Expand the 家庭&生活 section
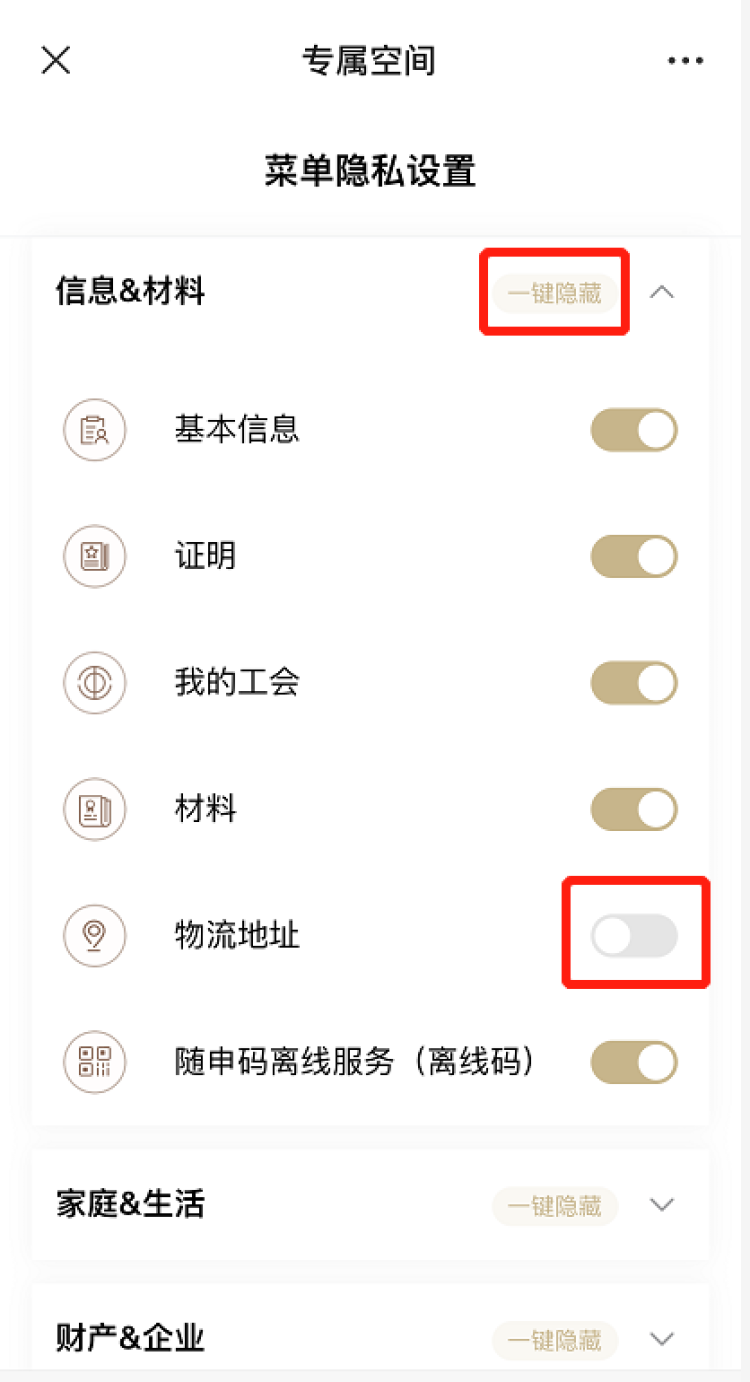Viewport: 750px width, 1382px height. 662,1205
